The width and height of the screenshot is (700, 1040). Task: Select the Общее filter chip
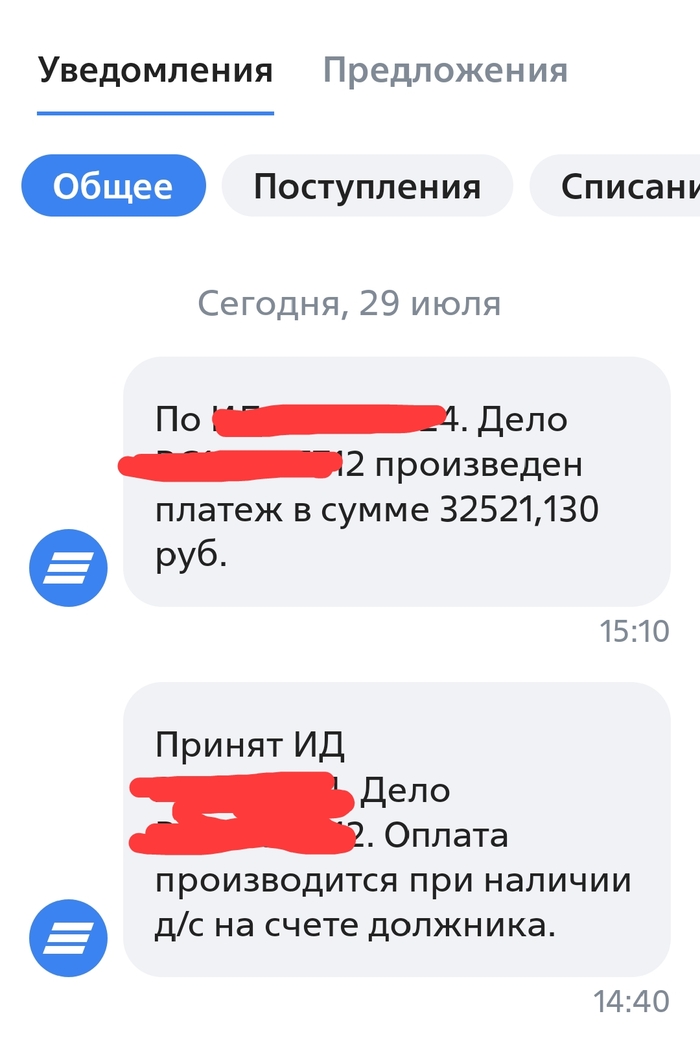(x=113, y=187)
